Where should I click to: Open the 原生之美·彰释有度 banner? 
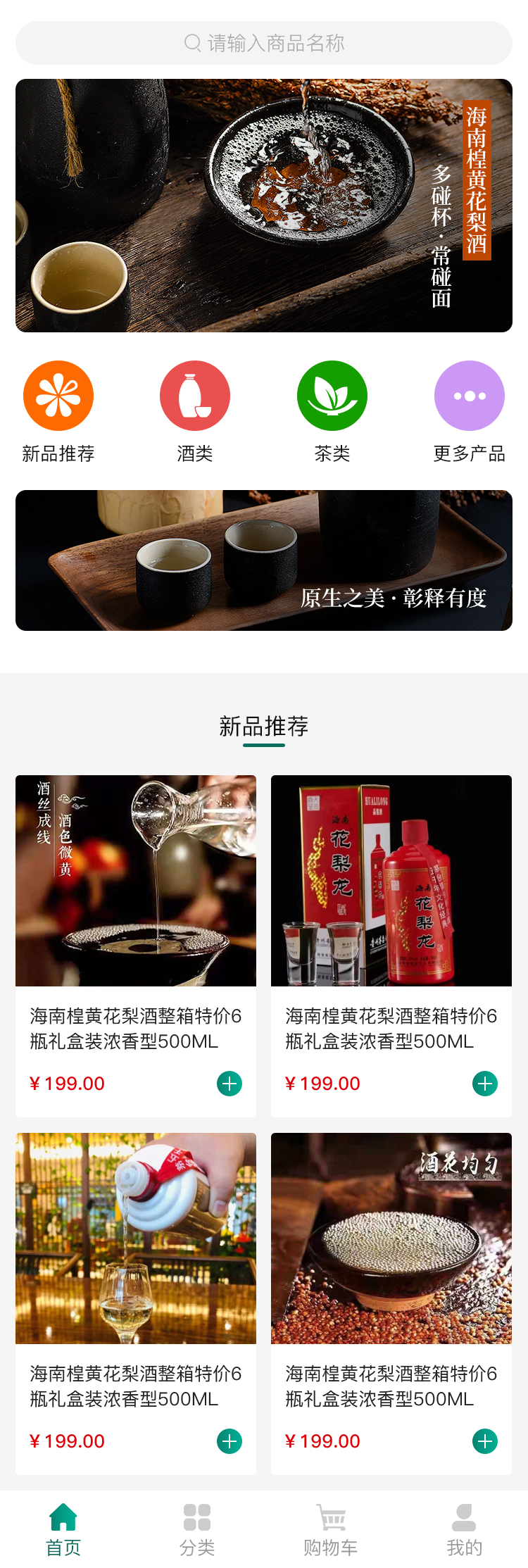click(x=264, y=560)
